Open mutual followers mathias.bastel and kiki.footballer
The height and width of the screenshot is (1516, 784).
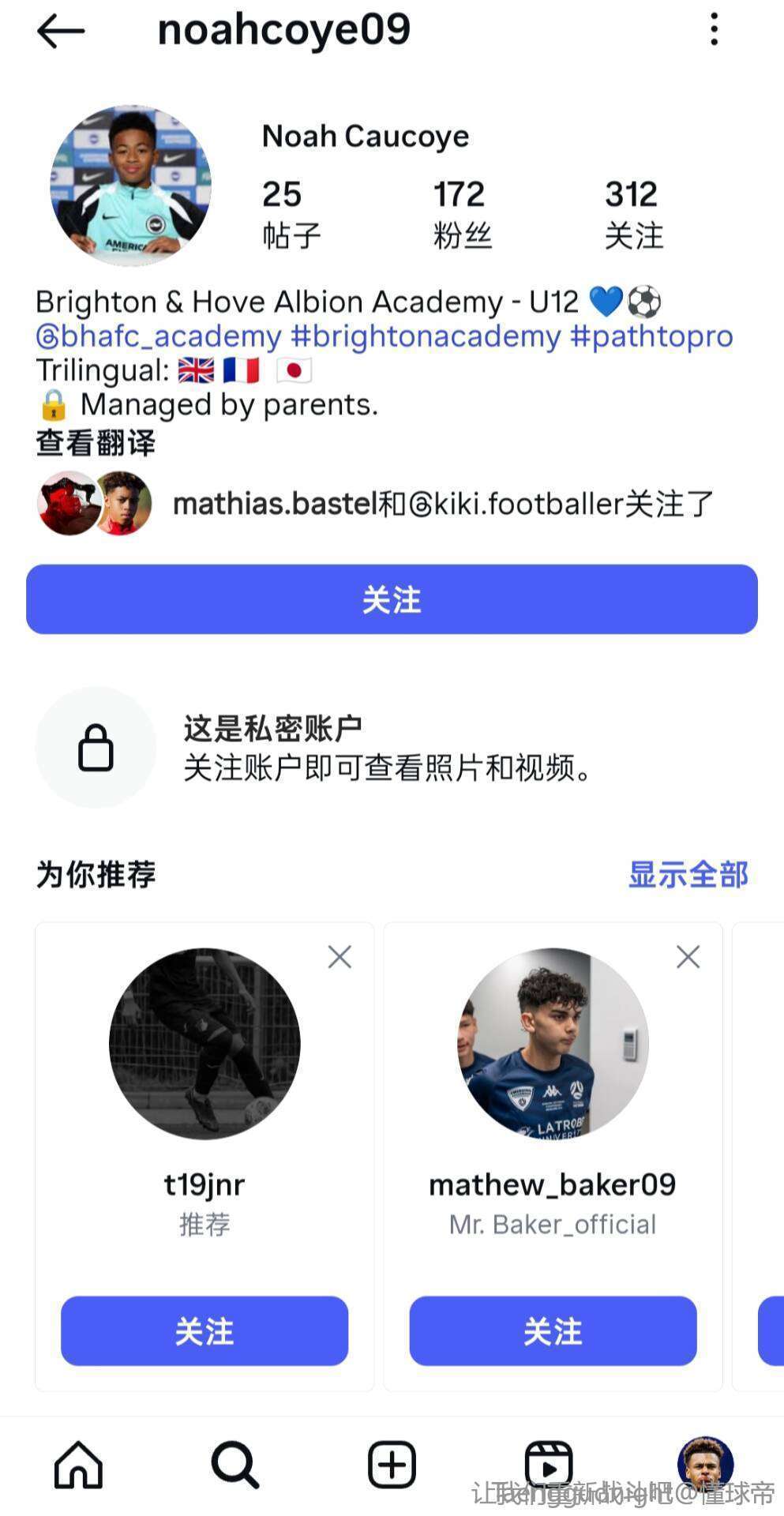coord(442,504)
